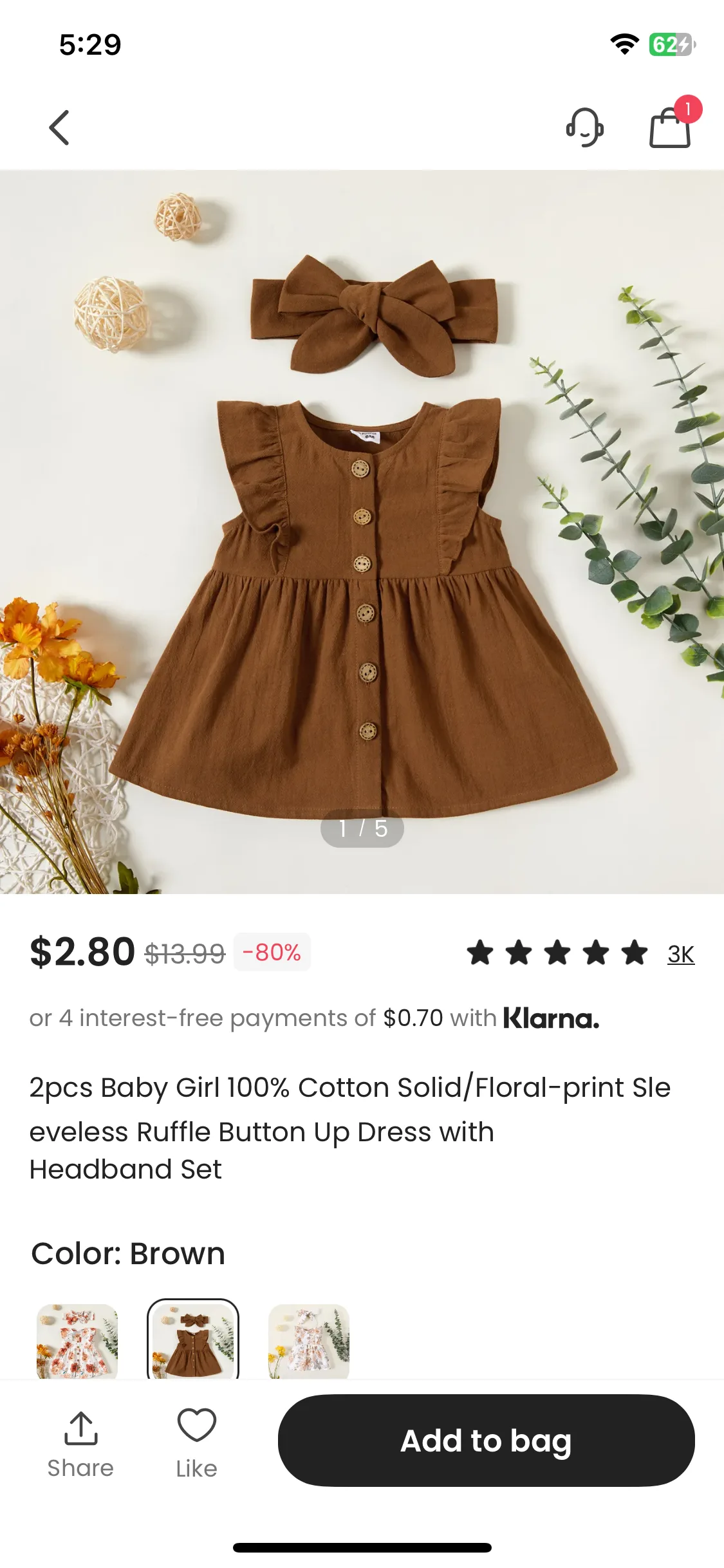Select the brown dress color swatch
Screen dimensions: 724x1568
[x=193, y=1340]
